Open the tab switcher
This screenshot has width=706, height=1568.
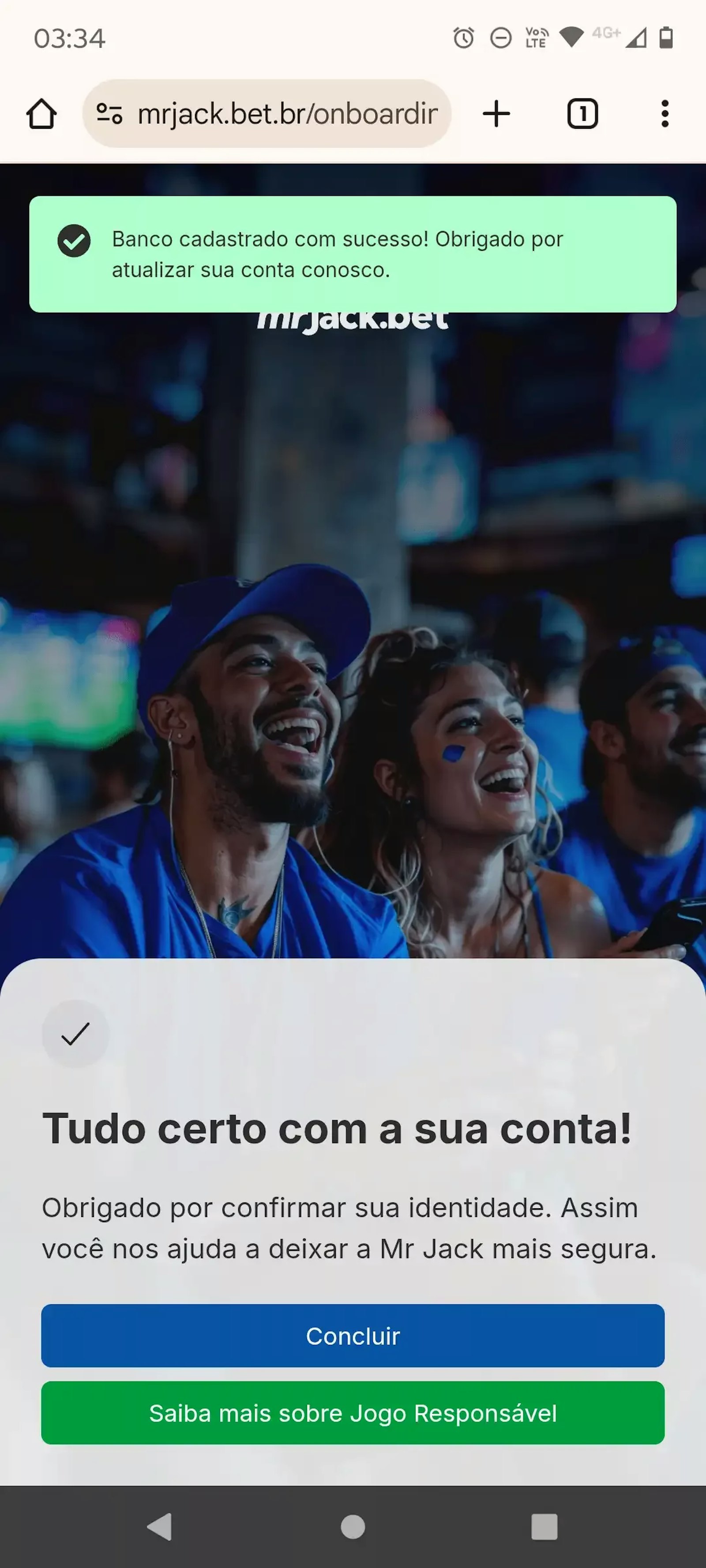pyautogui.click(x=582, y=114)
